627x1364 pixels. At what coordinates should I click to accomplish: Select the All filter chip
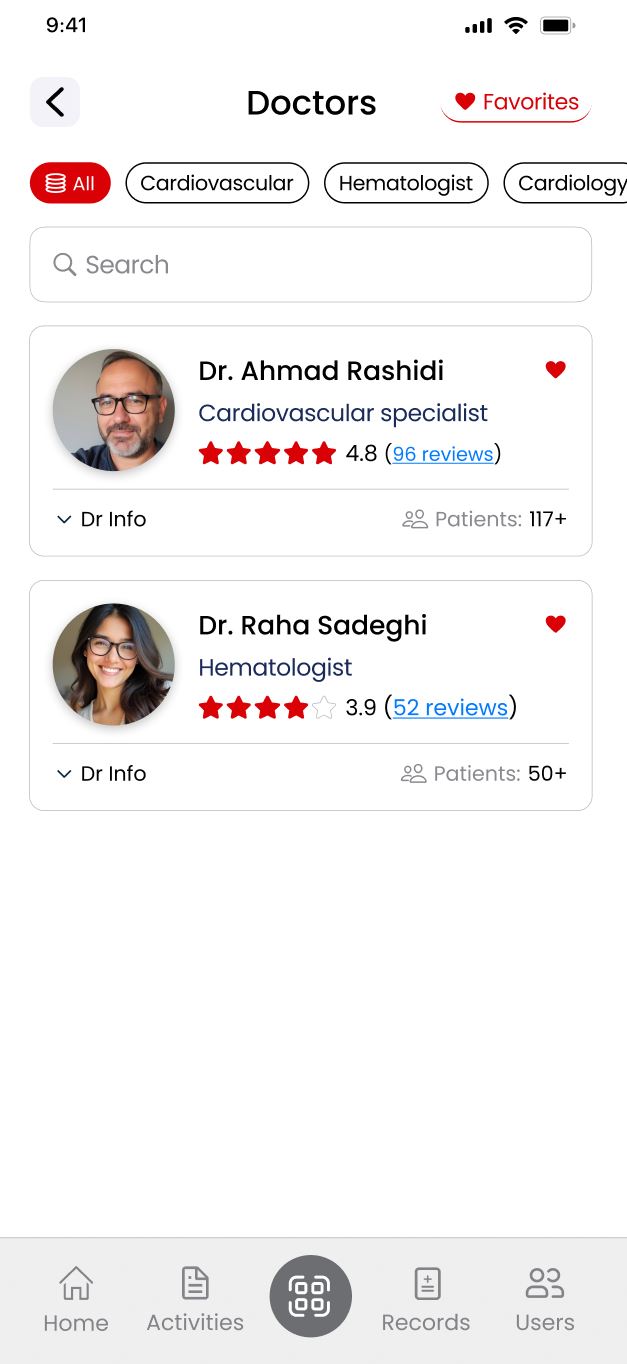[70, 183]
